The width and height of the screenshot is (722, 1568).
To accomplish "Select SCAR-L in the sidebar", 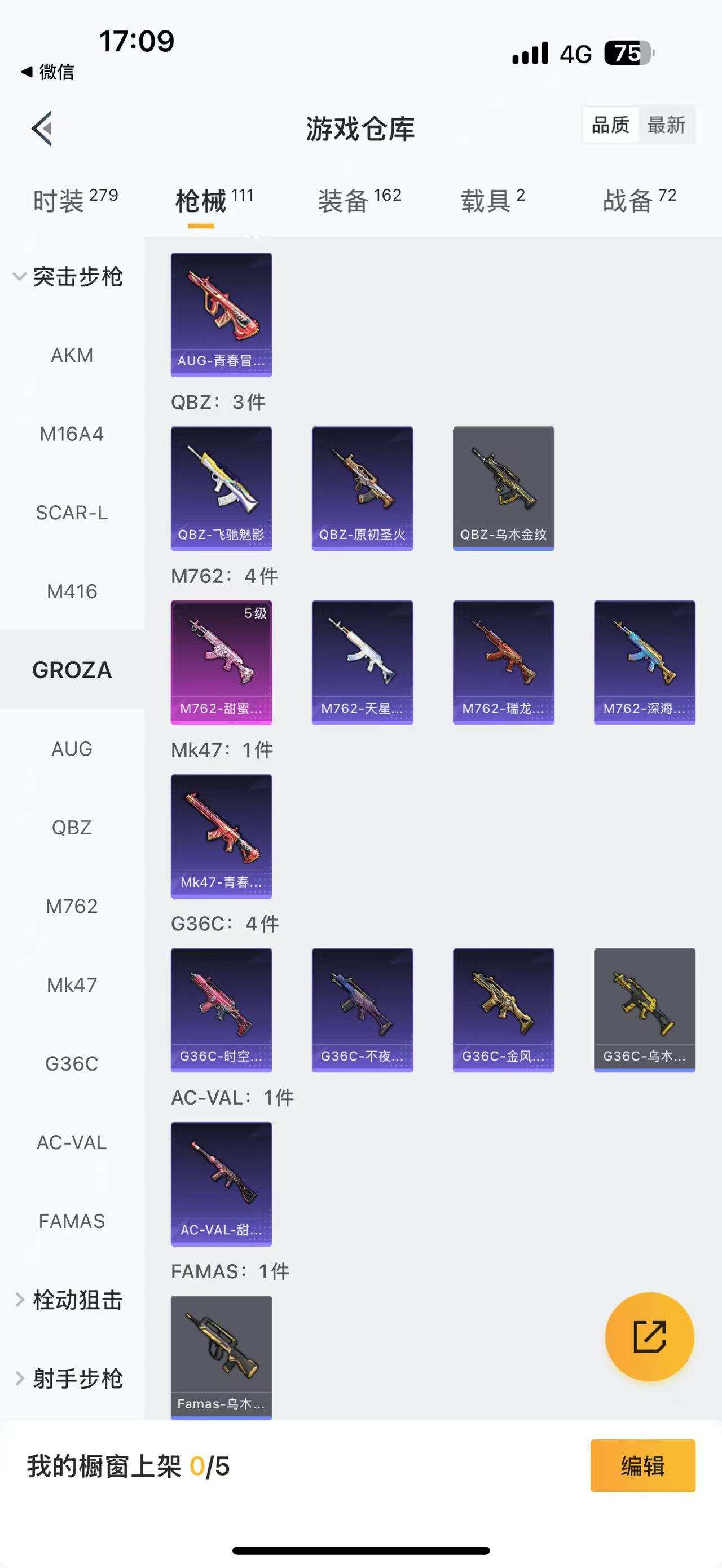I will (72, 513).
